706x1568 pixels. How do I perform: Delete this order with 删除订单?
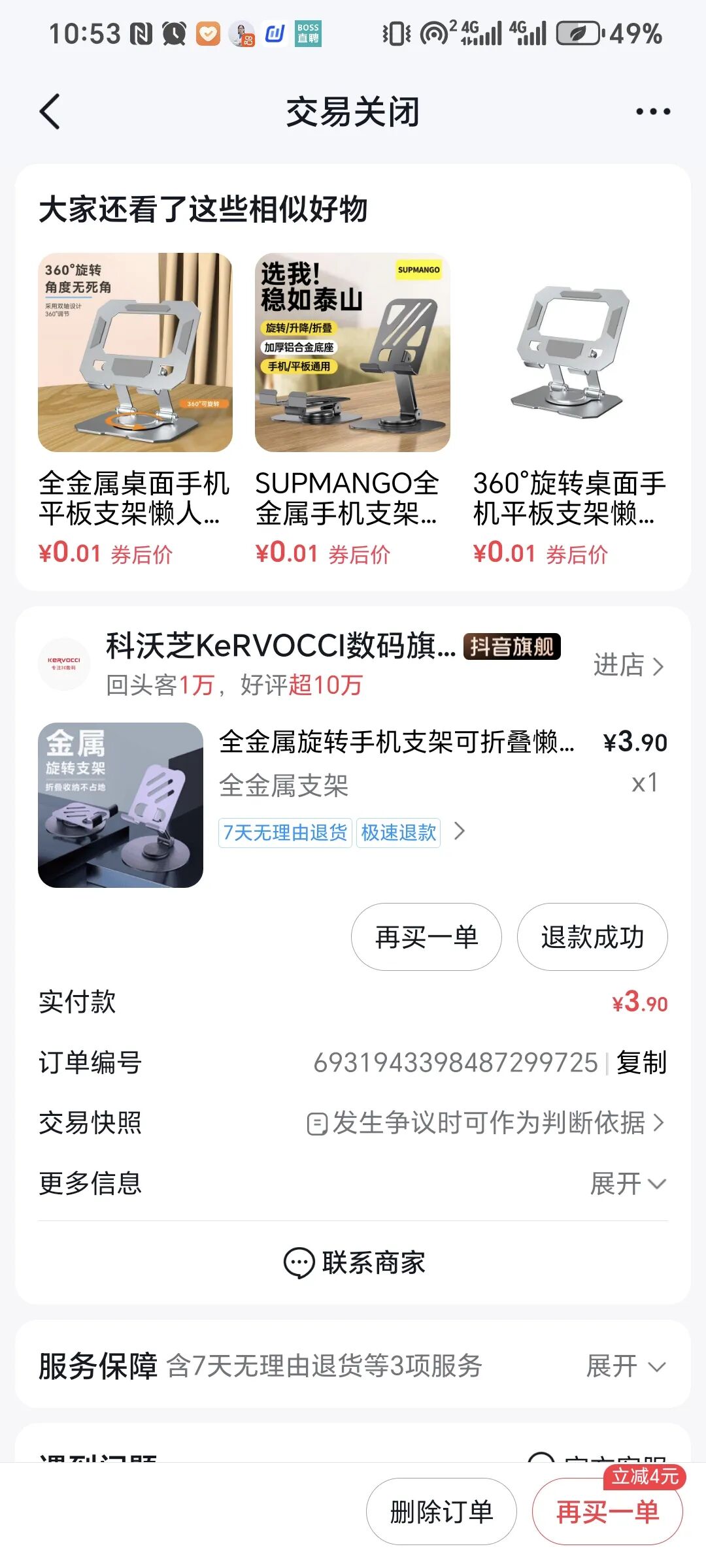[441, 1512]
